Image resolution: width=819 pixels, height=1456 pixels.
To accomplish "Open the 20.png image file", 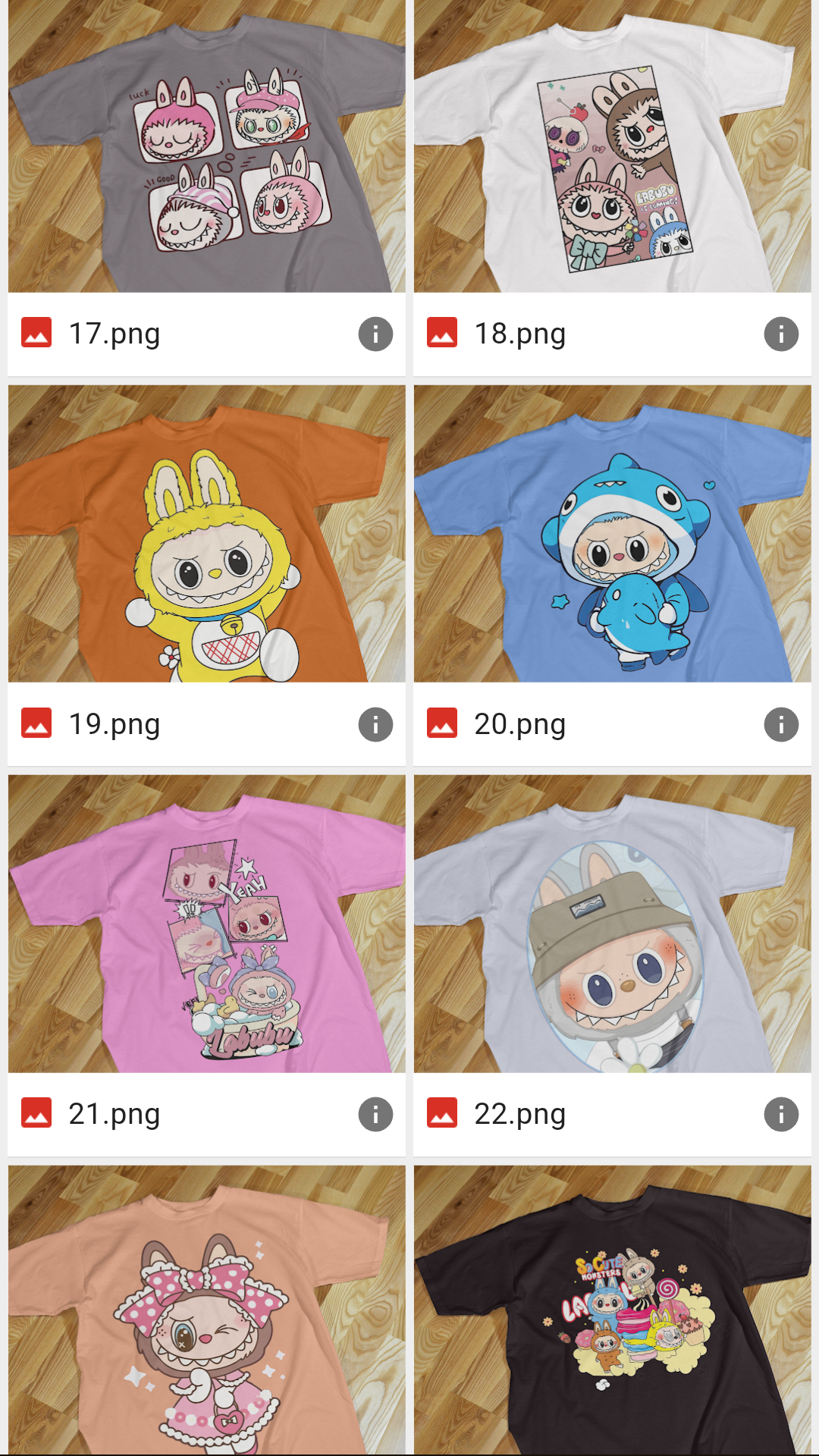I will (x=612, y=534).
